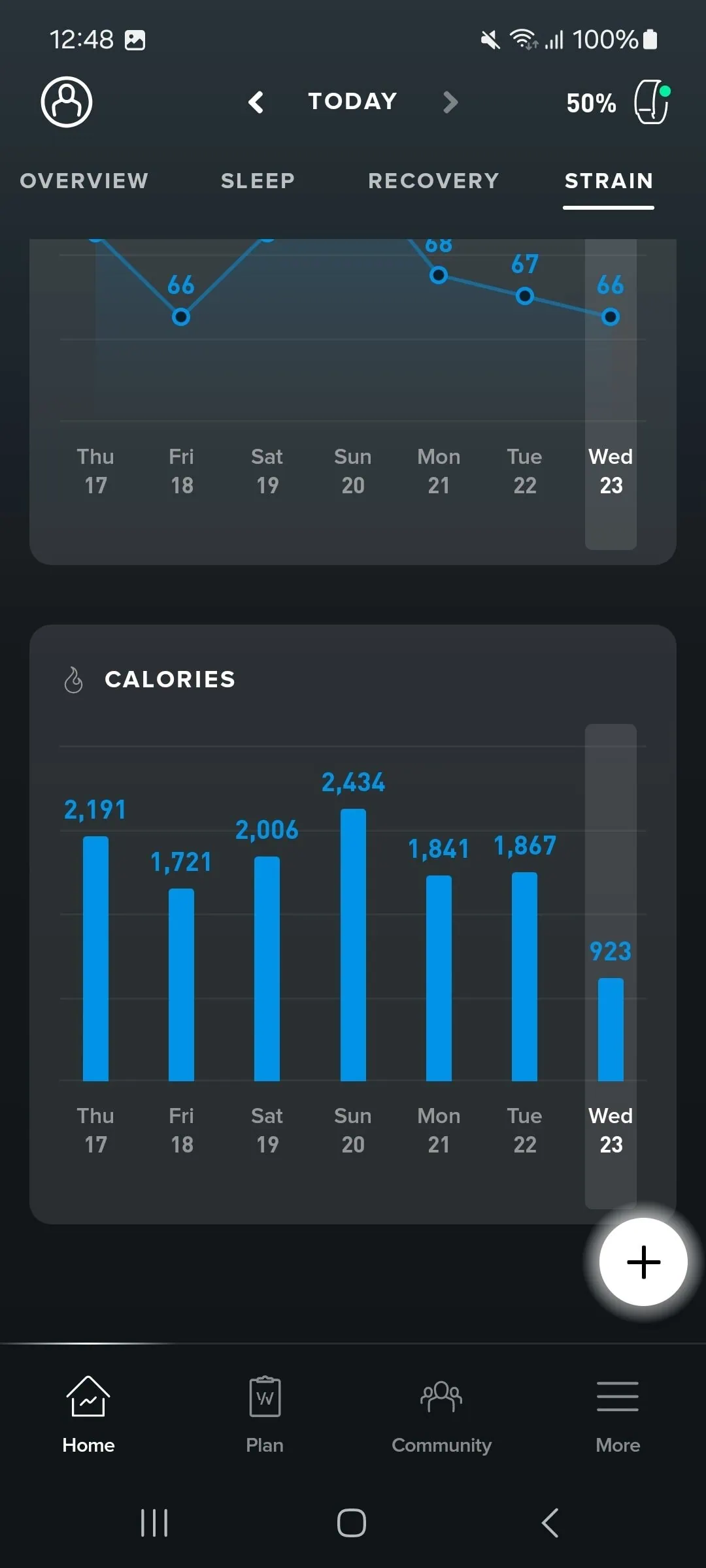Switch to the Sleep tab

pyautogui.click(x=258, y=181)
